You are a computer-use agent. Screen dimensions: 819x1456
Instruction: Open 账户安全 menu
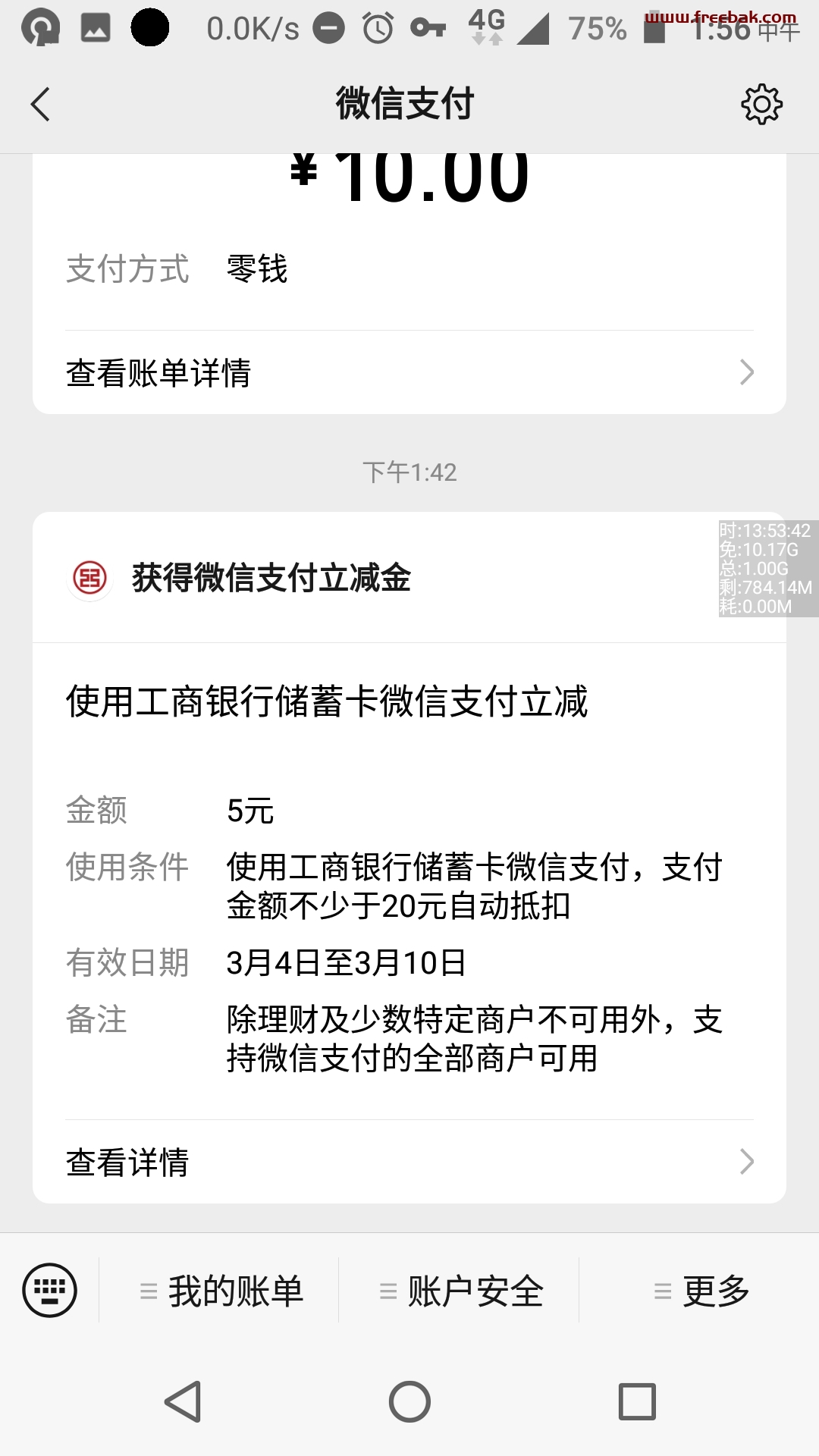460,1290
